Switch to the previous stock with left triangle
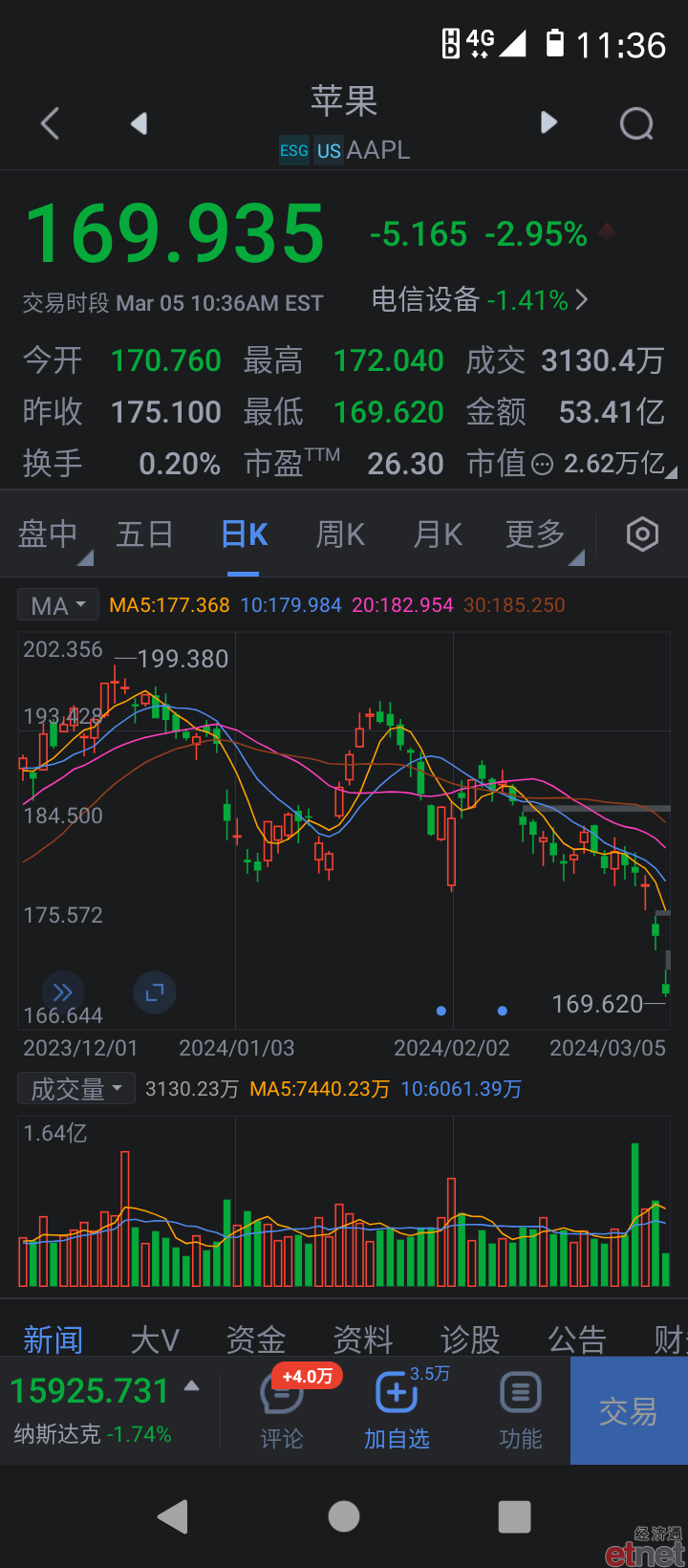The image size is (688, 1568). 140,123
